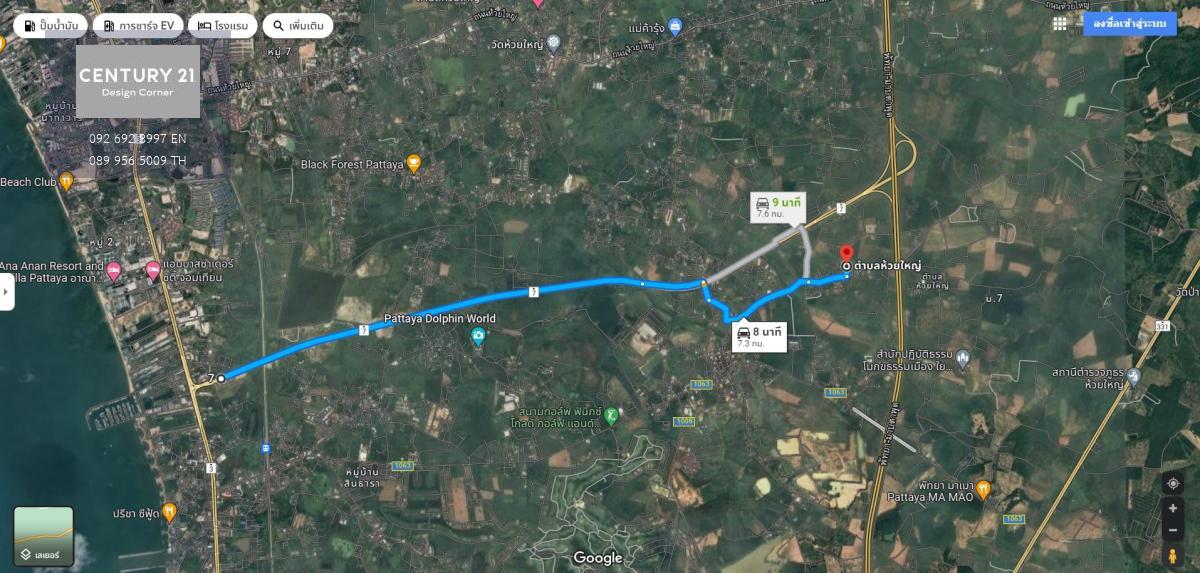This screenshot has width=1200, height=573.
Task: Filter the map by โรงแรม hotels
Action: [x=223, y=25]
